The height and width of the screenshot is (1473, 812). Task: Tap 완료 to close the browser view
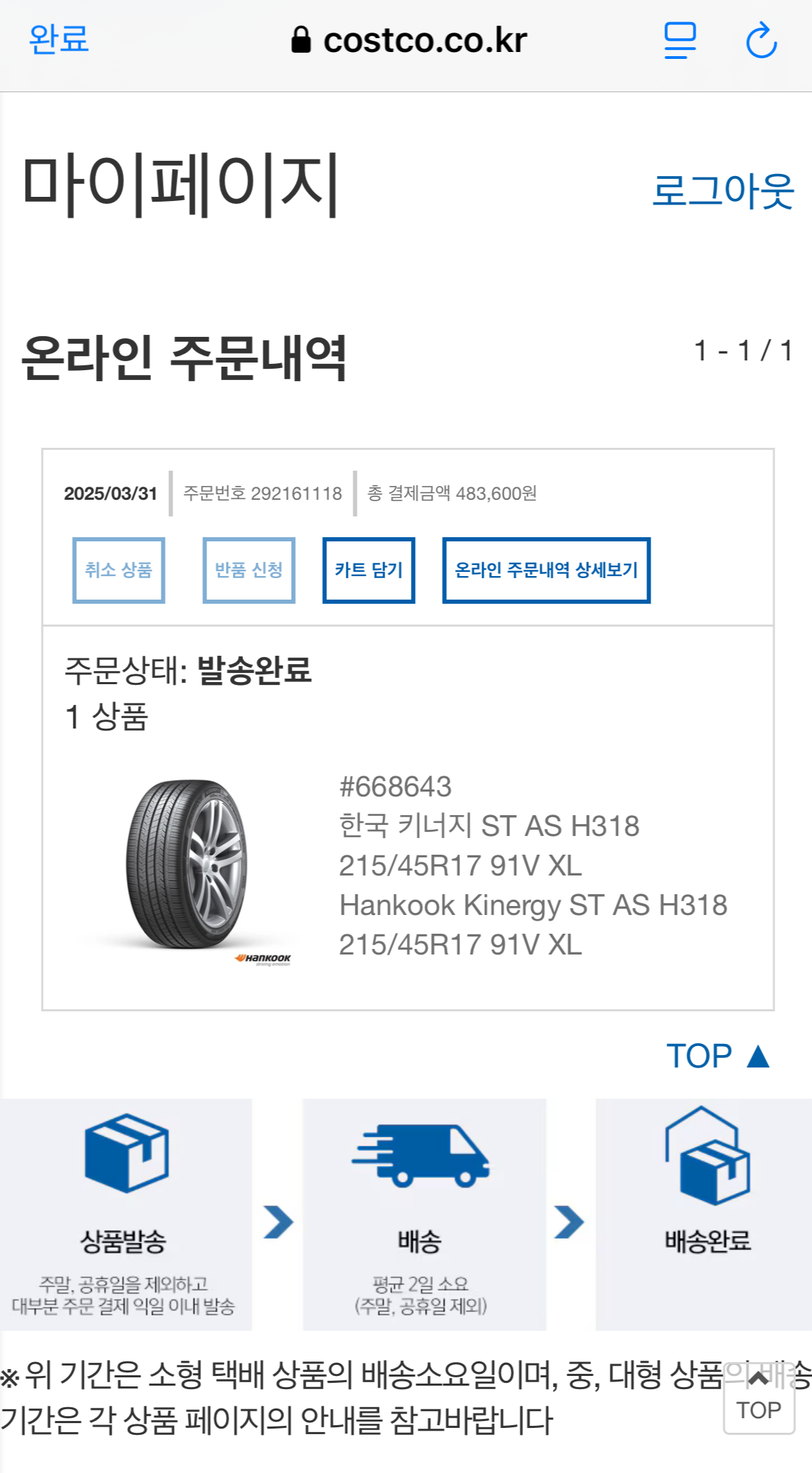[59, 40]
